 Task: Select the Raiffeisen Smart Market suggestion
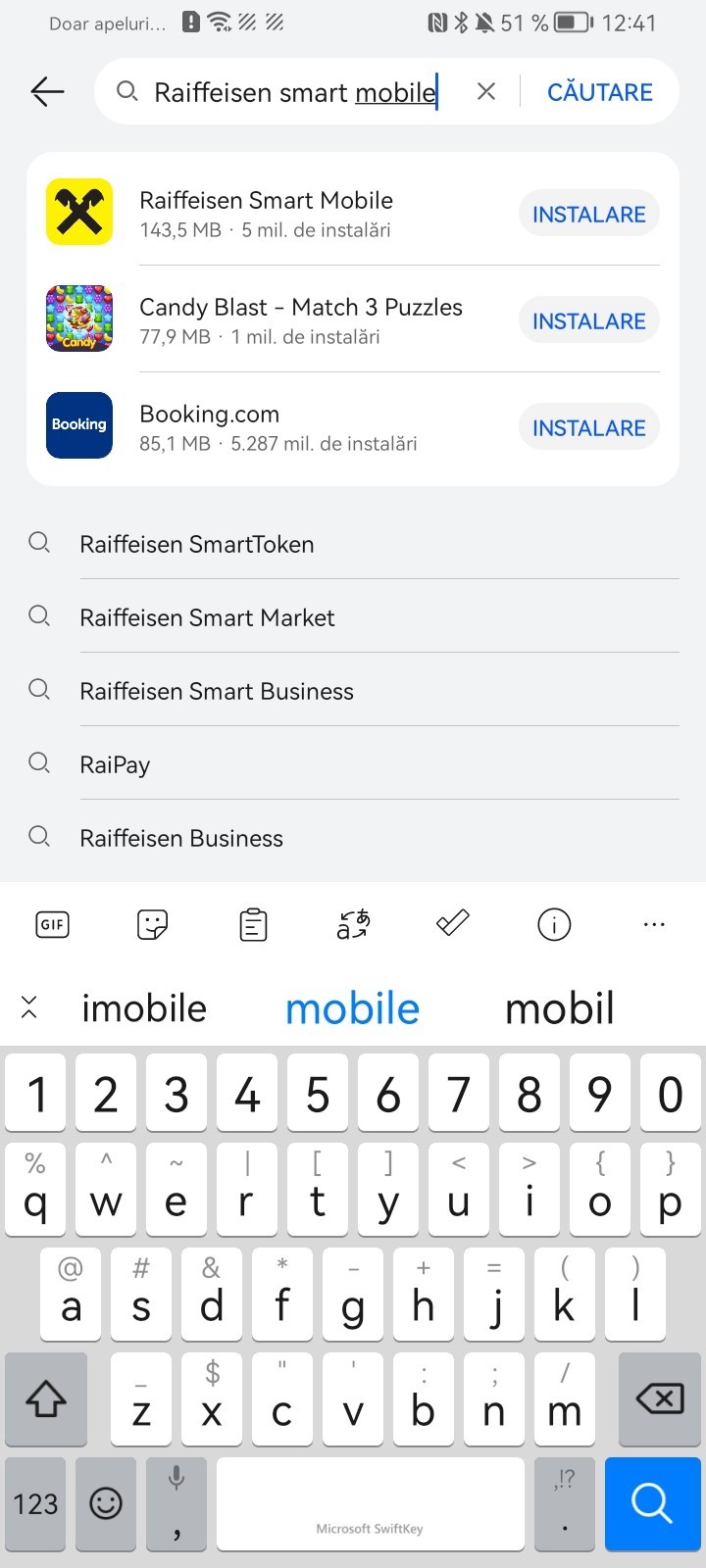(x=207, y=617)
